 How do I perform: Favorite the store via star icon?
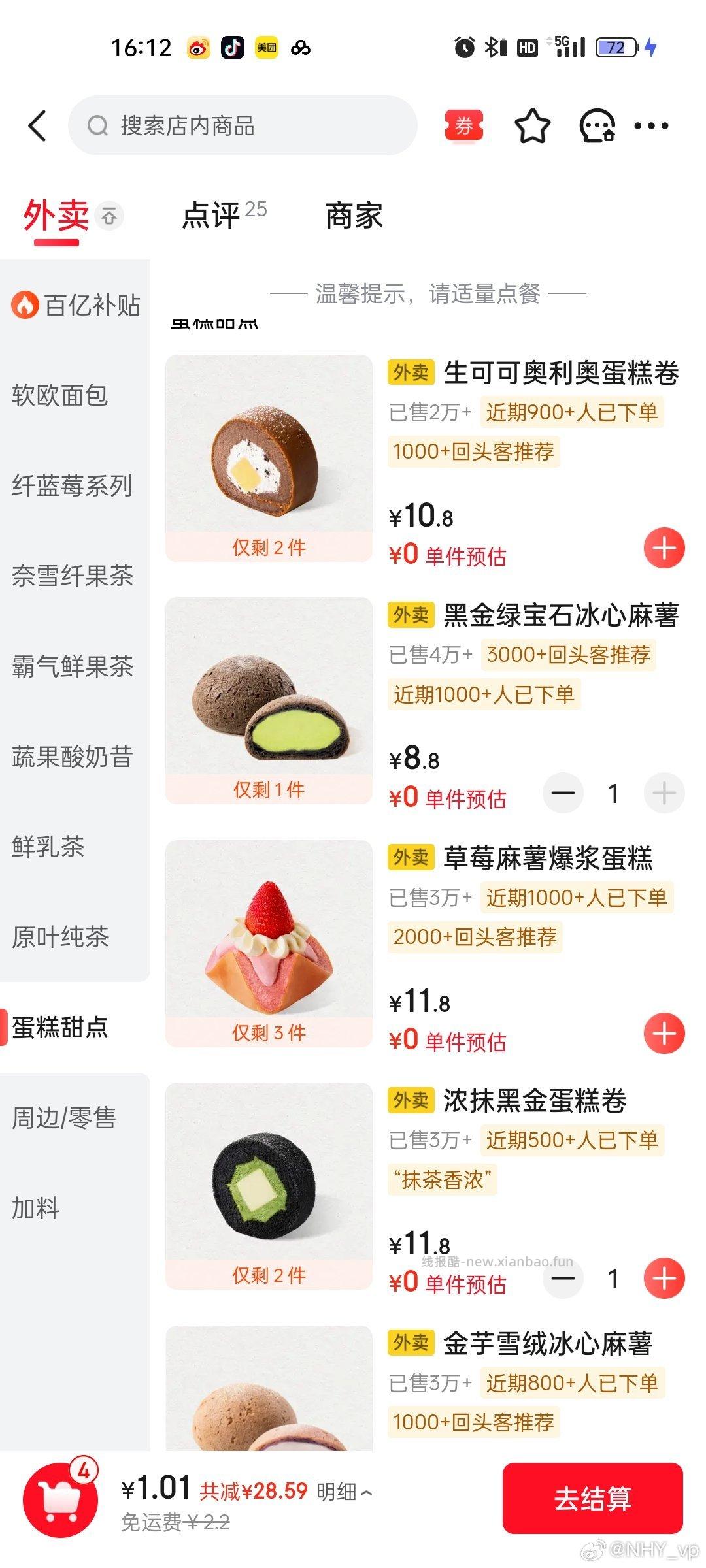(x=533, y=125)
